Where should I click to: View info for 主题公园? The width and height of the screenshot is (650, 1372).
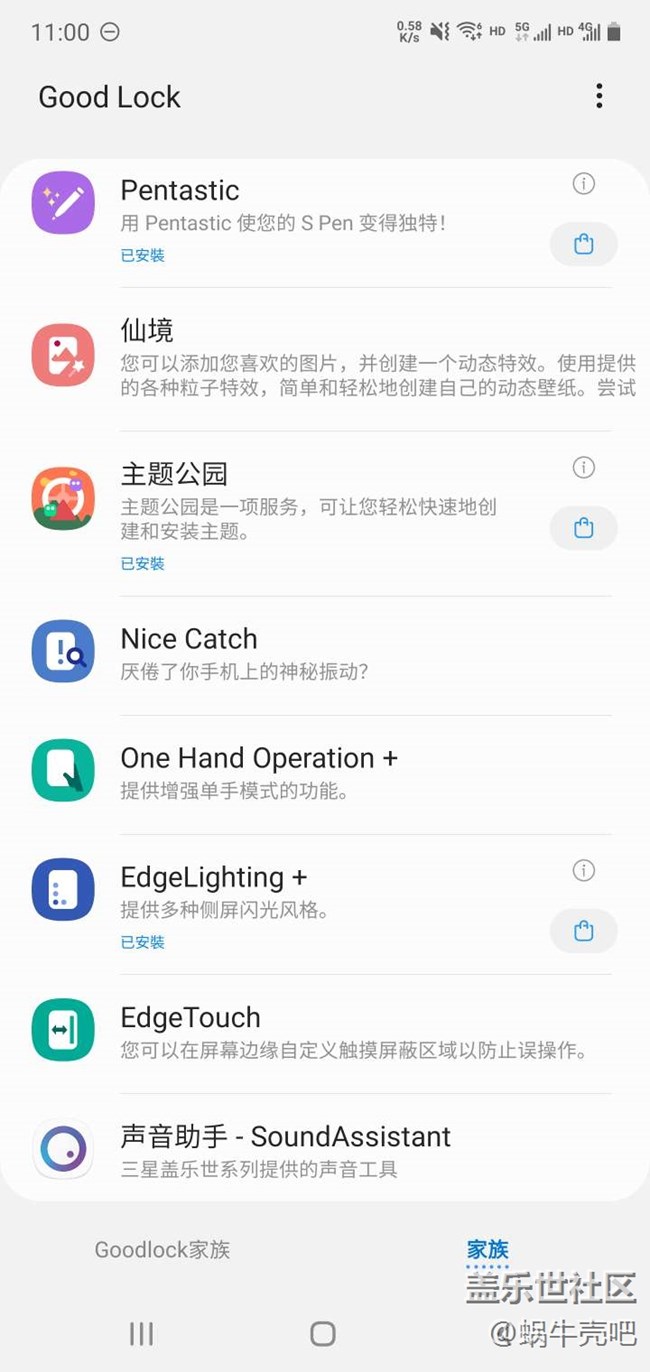point(584,467)
